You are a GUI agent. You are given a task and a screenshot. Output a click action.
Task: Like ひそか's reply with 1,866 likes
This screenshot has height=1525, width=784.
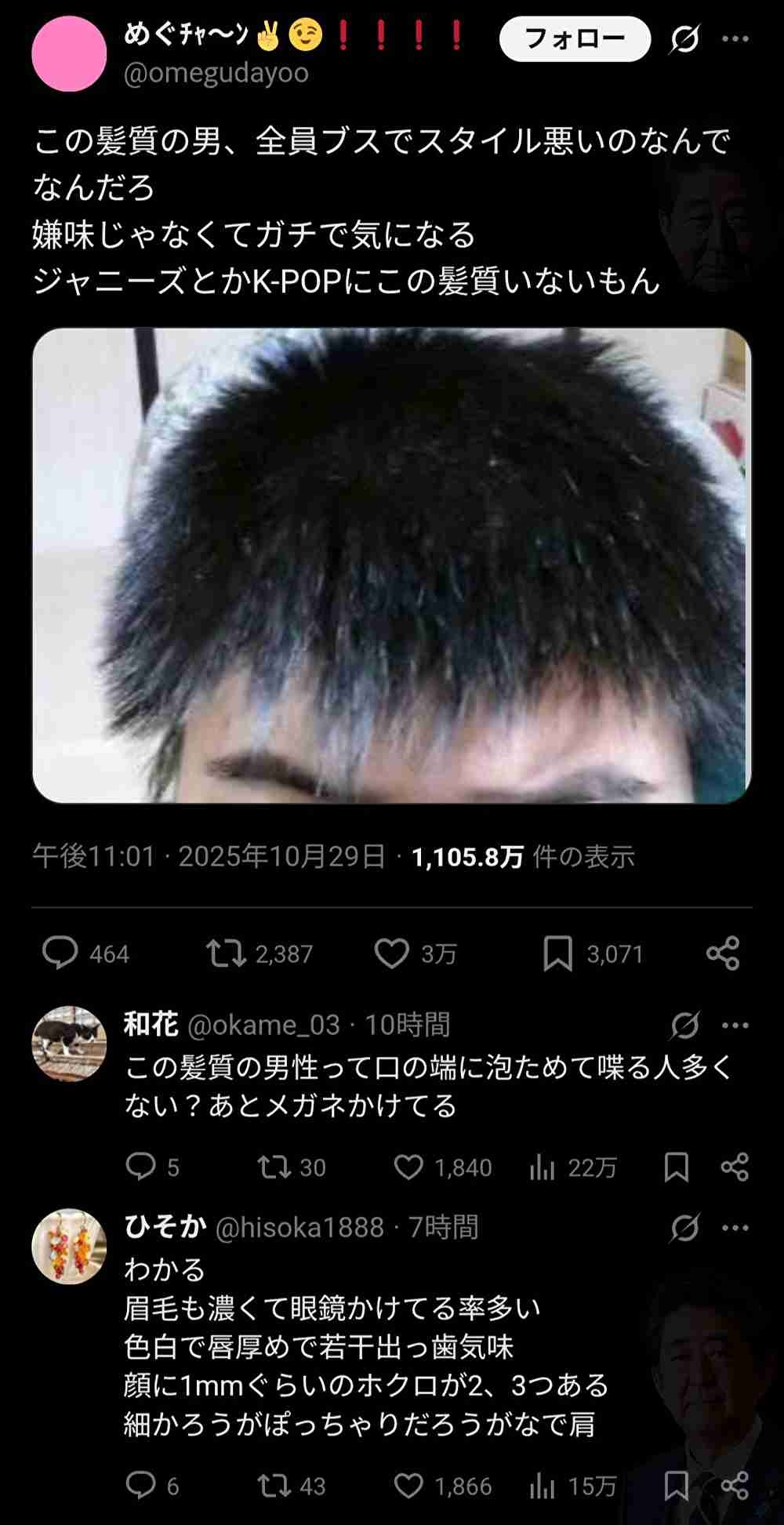click(408, 1486)
